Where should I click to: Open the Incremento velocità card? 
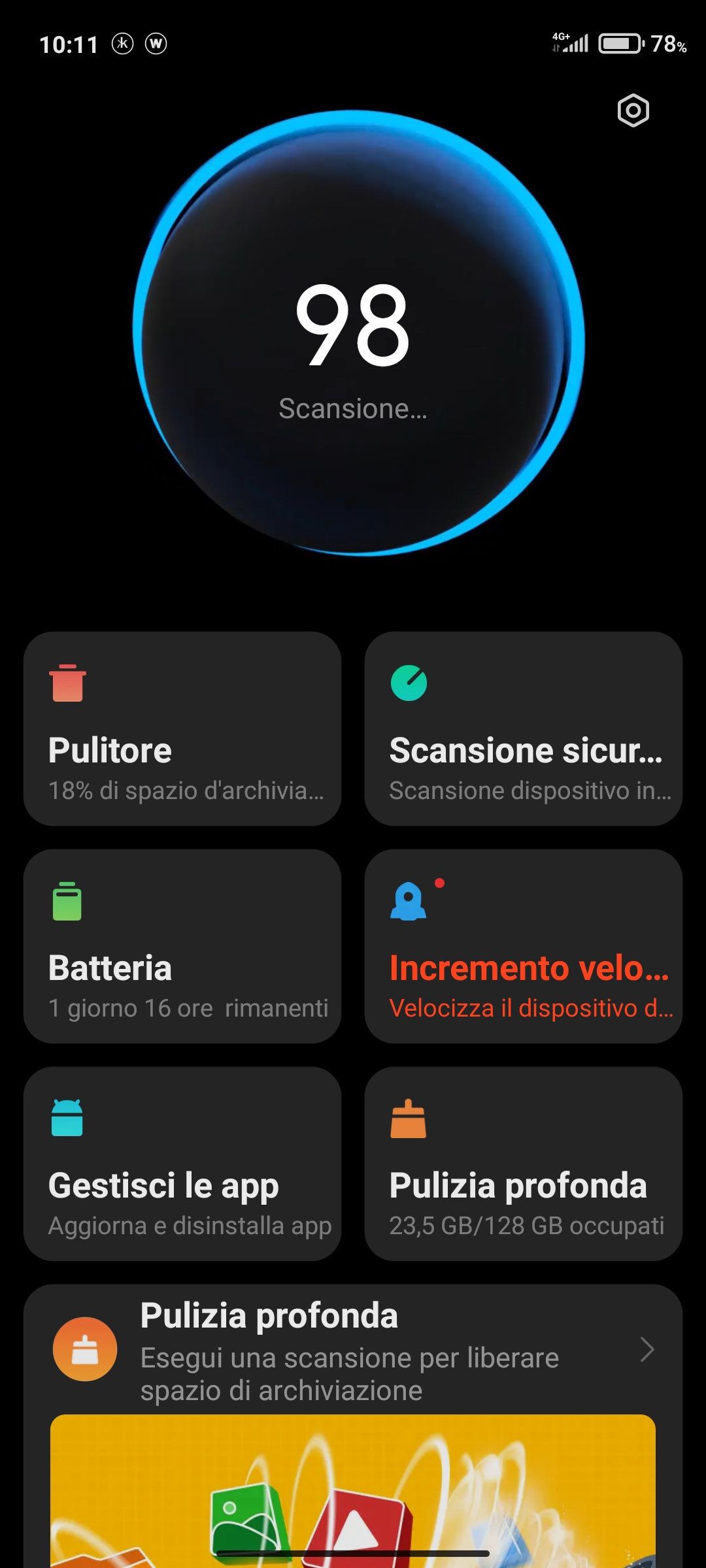(x=524, y=946)
